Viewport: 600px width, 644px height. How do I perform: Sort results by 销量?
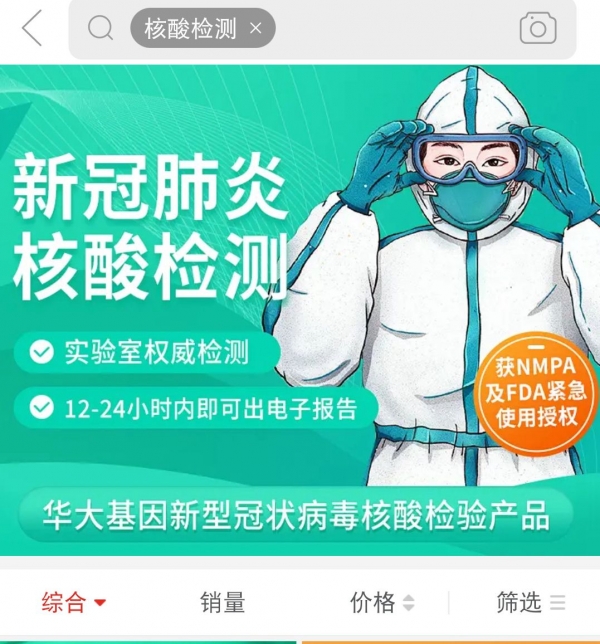[x=222, y=602]
